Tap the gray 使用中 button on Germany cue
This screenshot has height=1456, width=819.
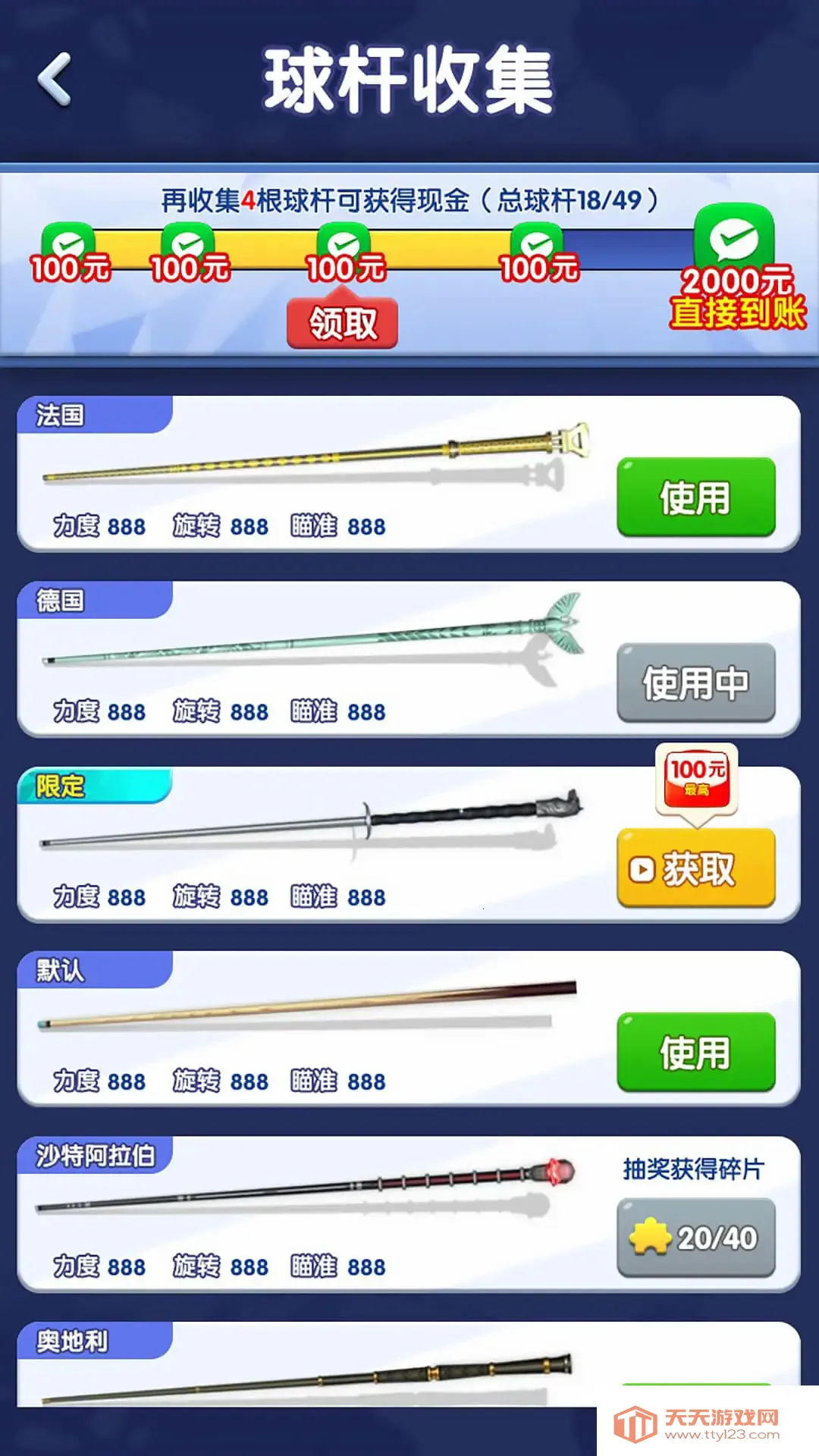coord(695,681)
